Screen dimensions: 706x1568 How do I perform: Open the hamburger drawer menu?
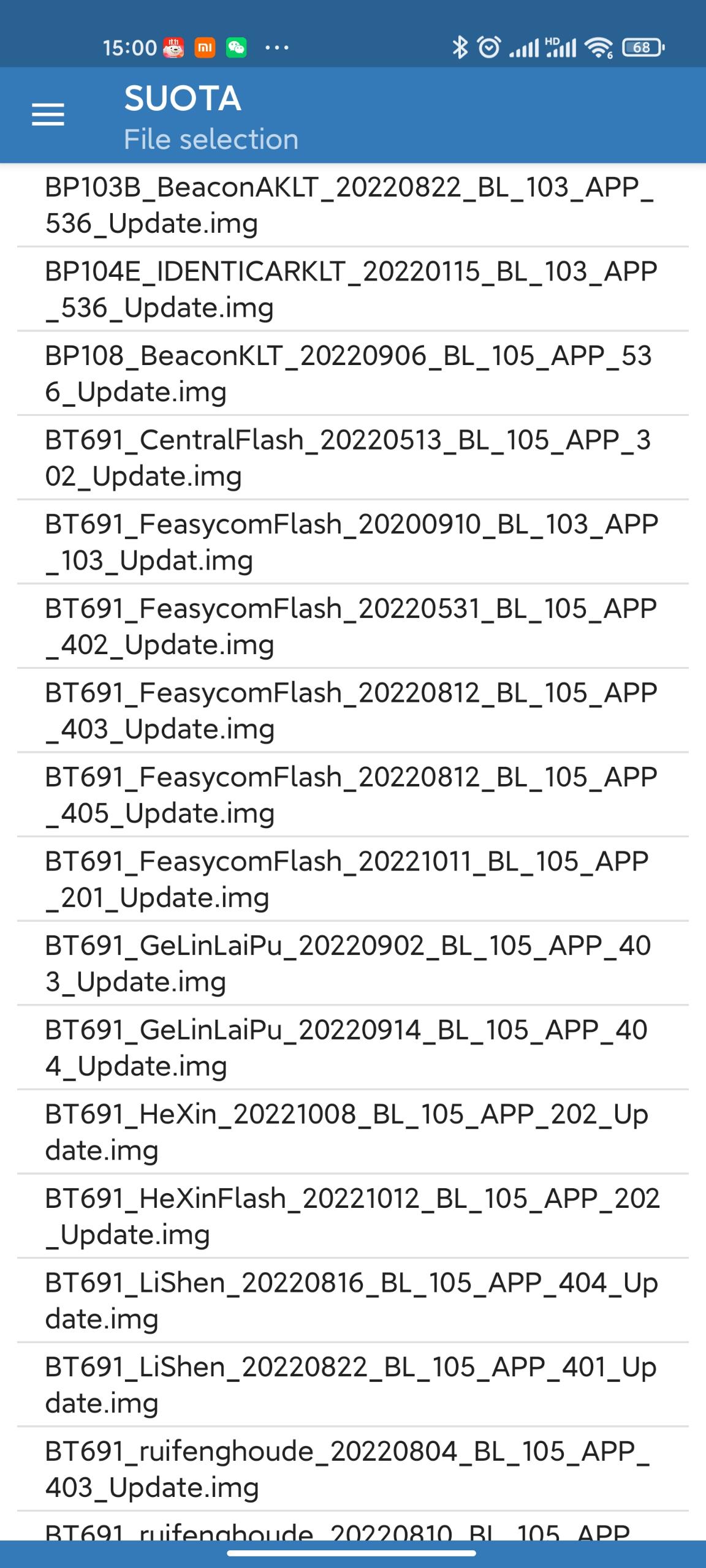pyautogui.click(x=48, y=115)
